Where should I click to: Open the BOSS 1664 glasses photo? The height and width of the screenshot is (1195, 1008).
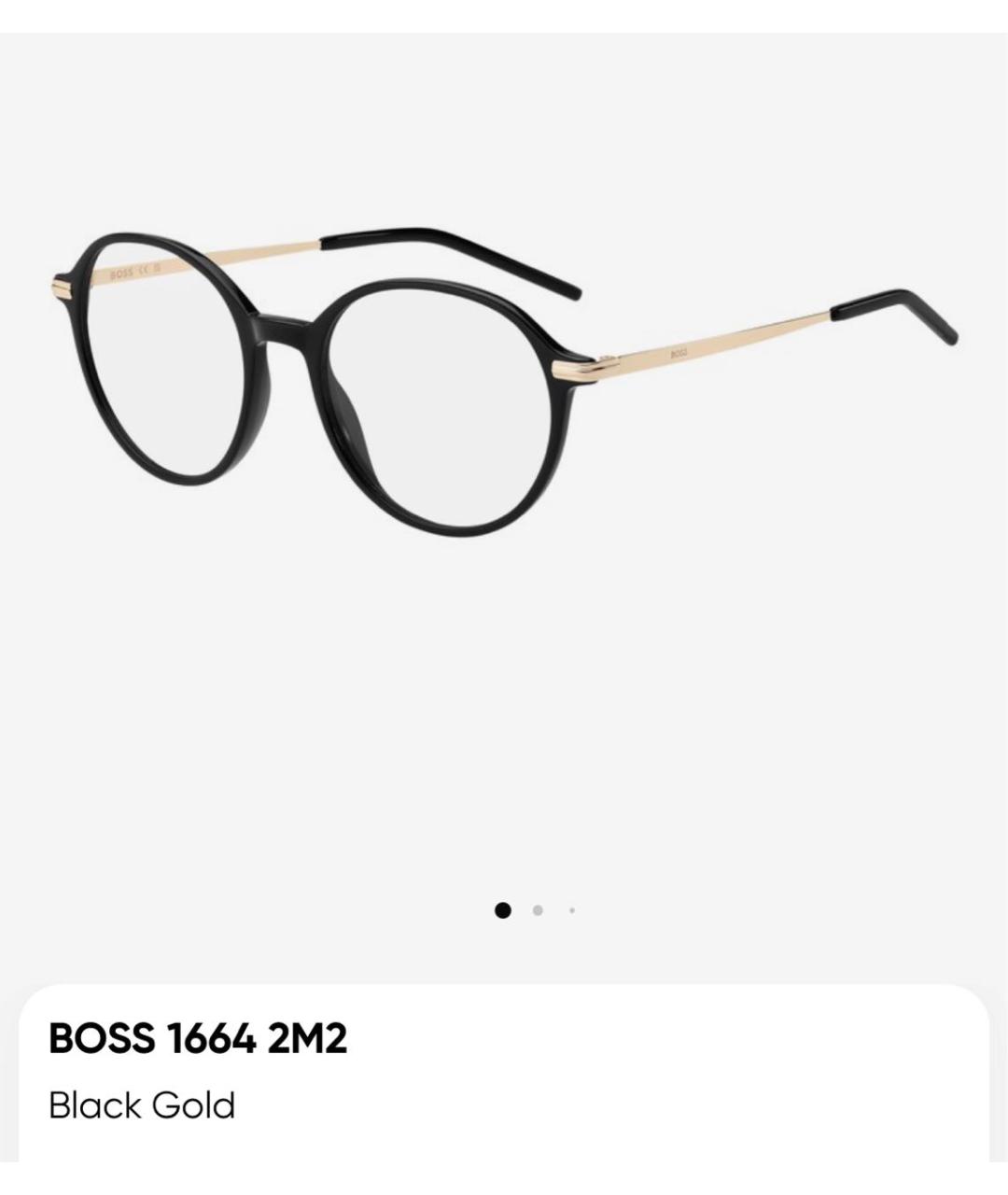pyautogui.click(x=504, y=383)
